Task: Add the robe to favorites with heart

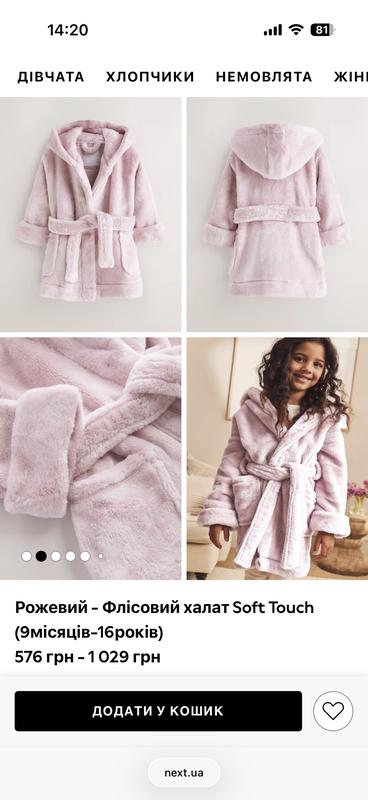Action: [333, 711]
